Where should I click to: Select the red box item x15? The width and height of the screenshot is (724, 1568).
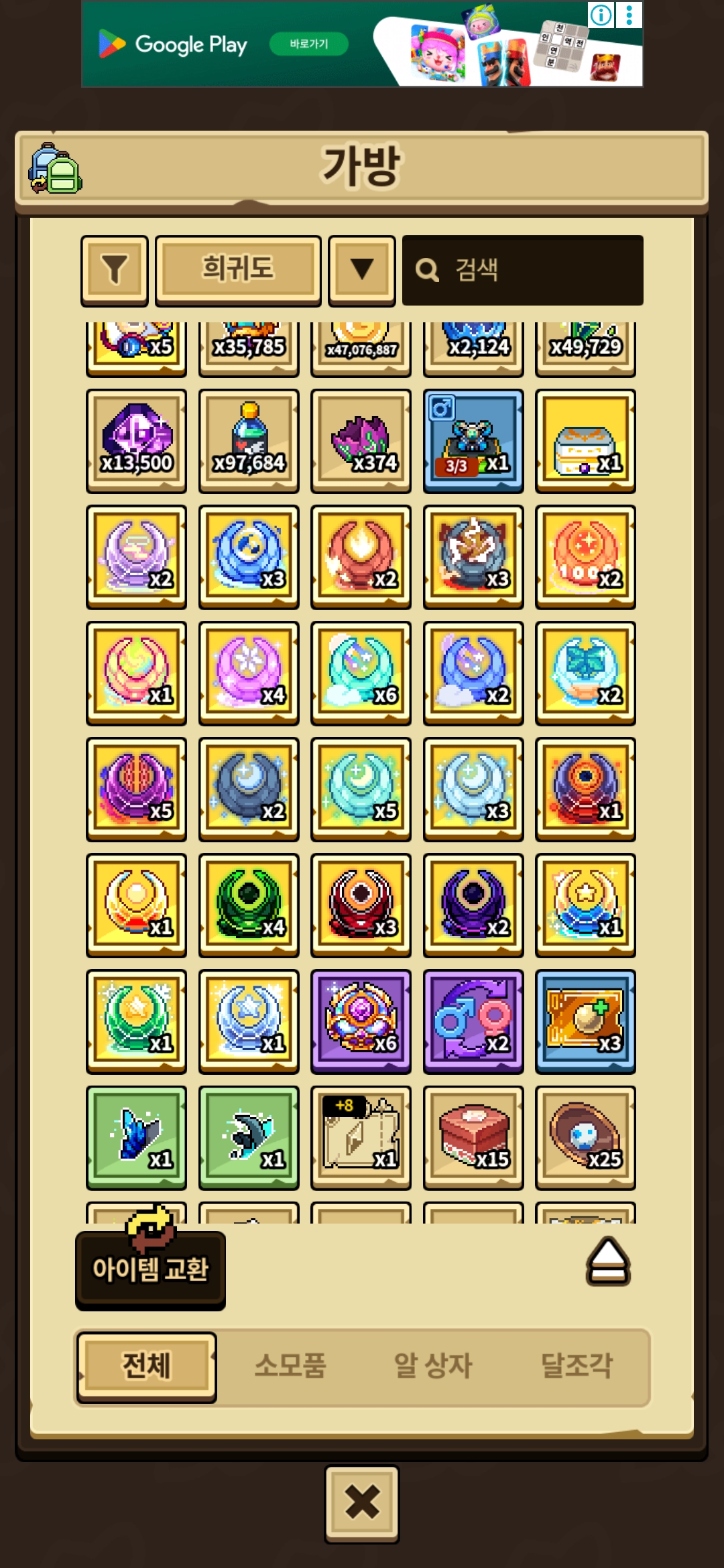coord(473,1137)
